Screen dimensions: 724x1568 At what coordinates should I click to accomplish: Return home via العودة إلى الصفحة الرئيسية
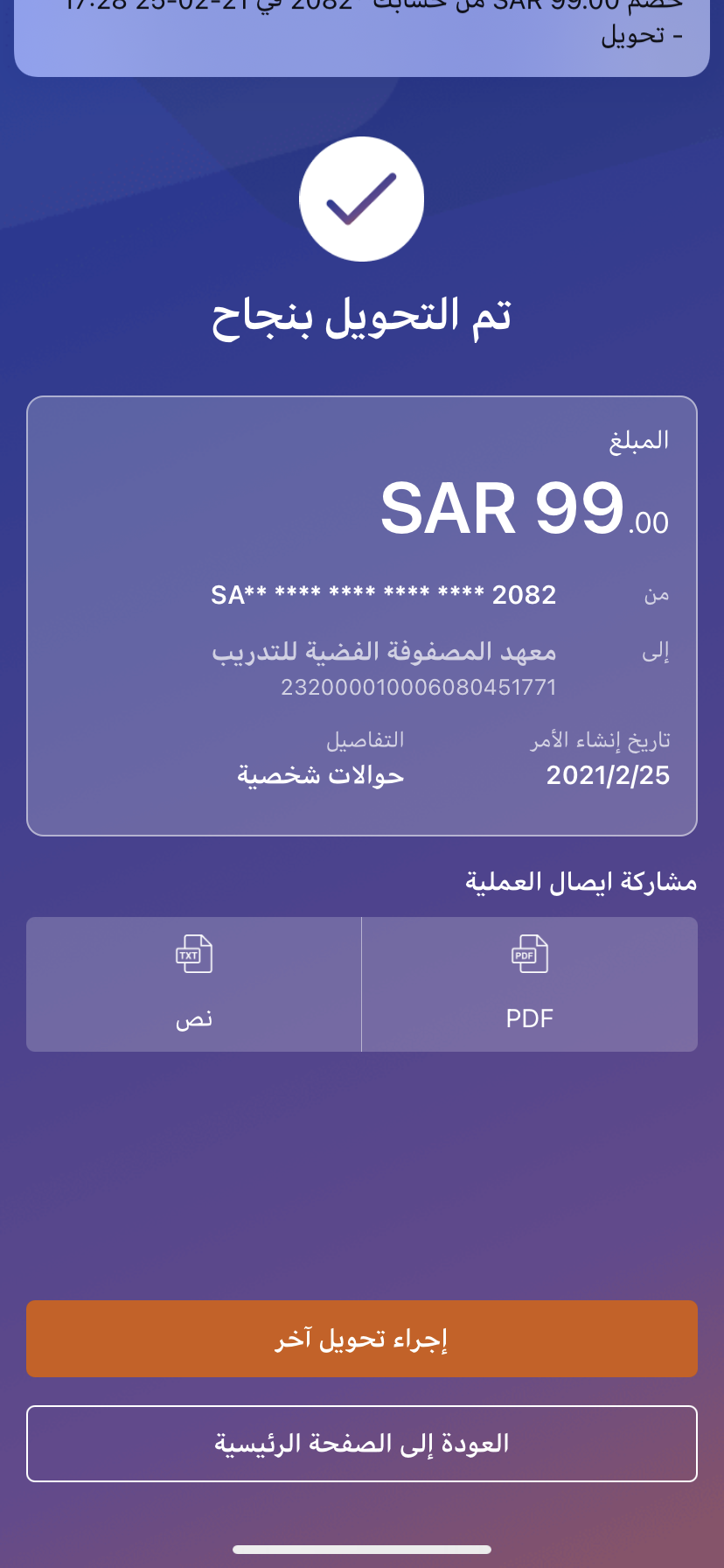pos(362,1444)
